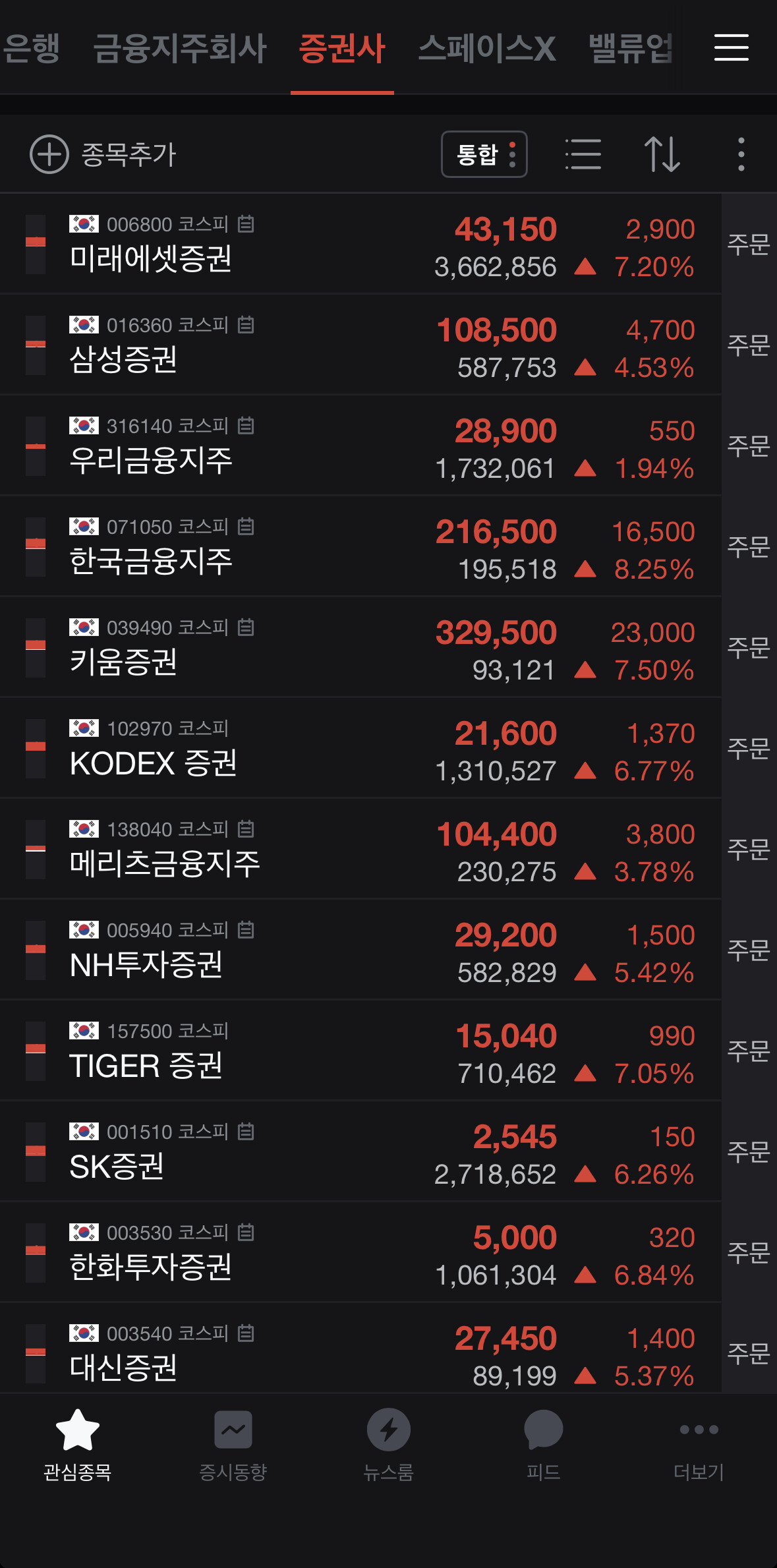Tap 종목추가 to add a stock
This screenshot has height=1568, width=777.
[x=103, y=154]
